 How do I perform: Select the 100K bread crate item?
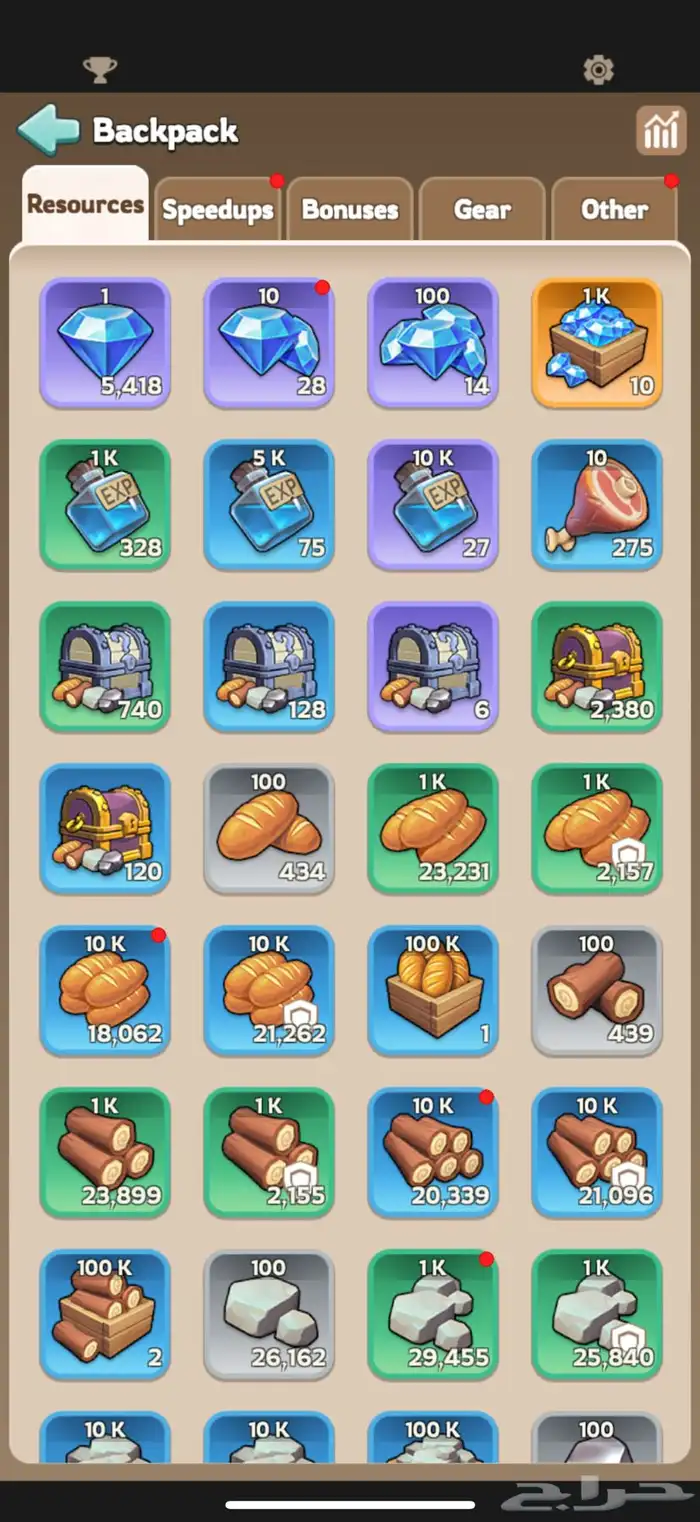coord(433,991)
